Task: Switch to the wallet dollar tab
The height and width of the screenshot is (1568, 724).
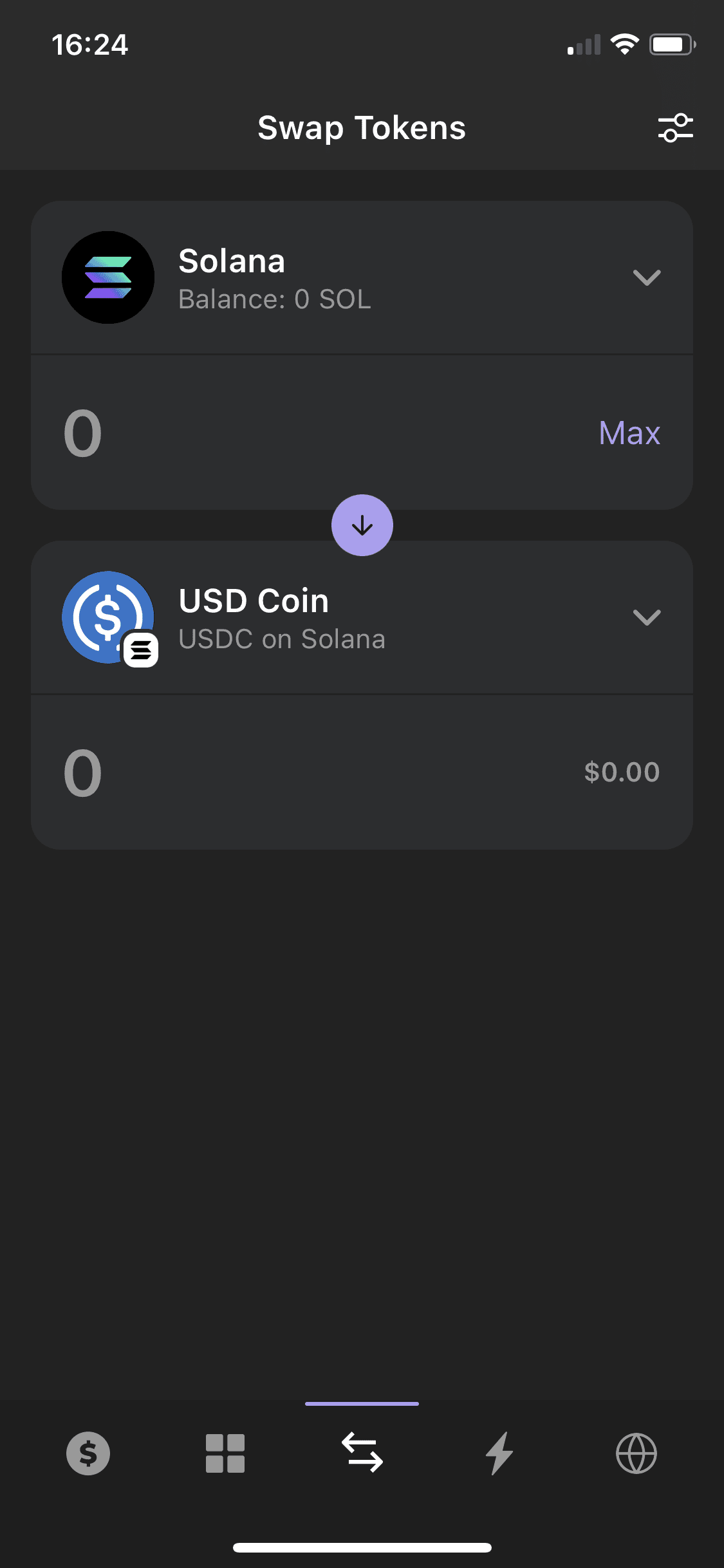Action: pos(88,1453)
